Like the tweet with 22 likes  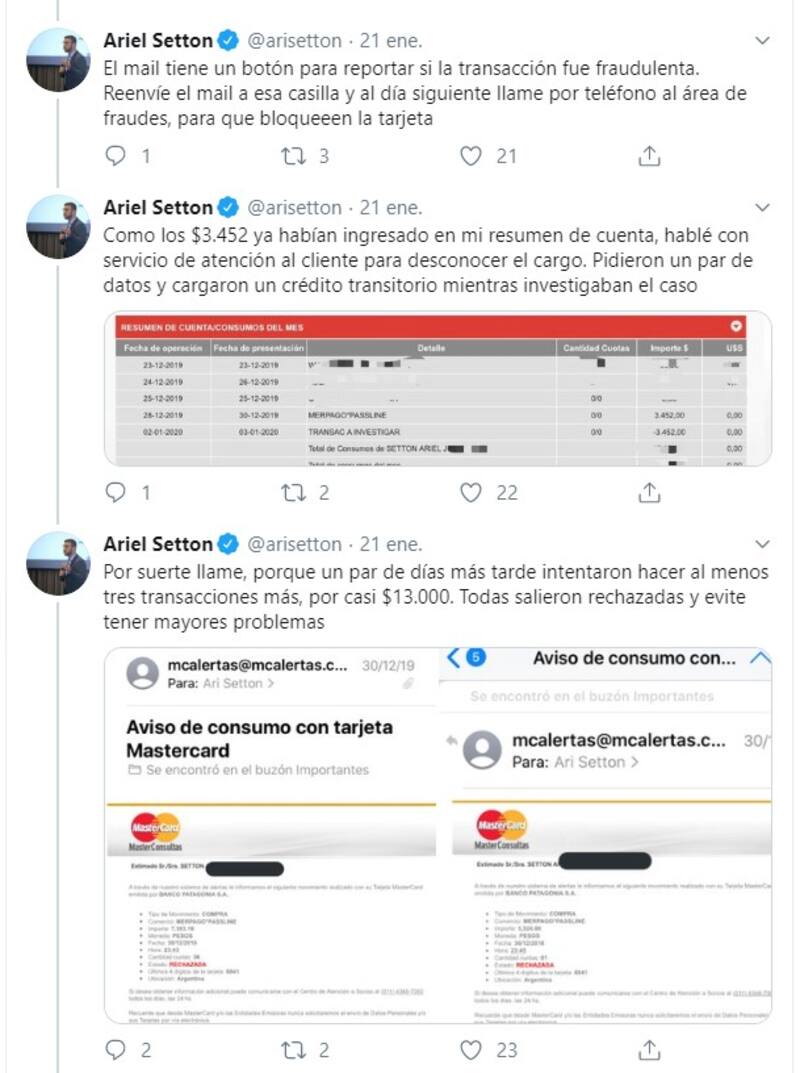pos(471,492)
